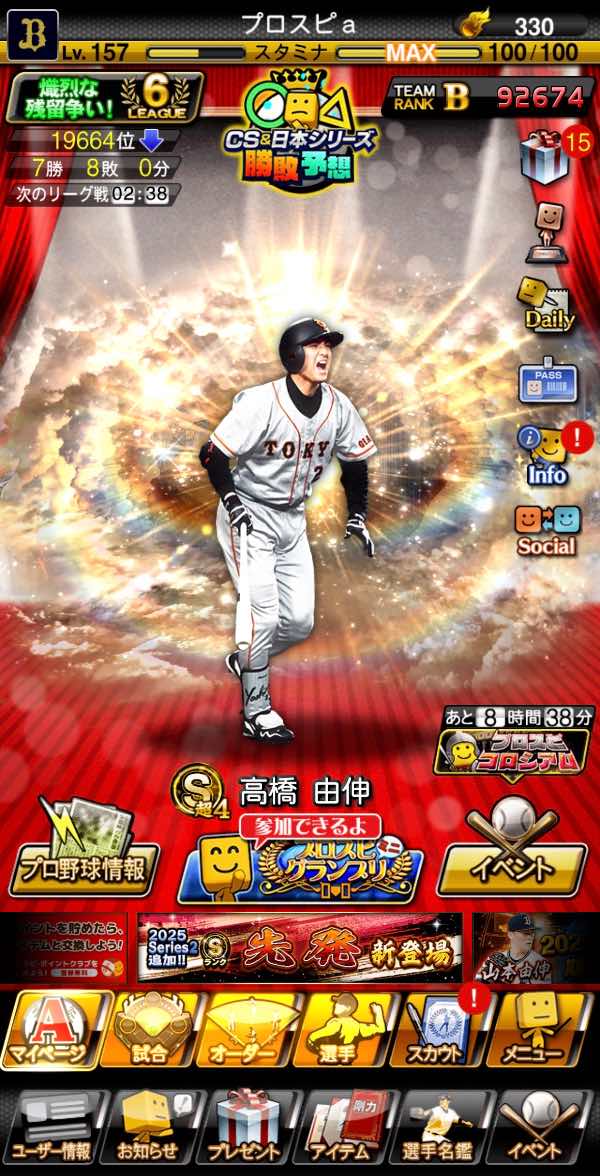Switch to the 試合 tab
The width and height of the screenshot is (600, 1176).
pos(155,1030)
